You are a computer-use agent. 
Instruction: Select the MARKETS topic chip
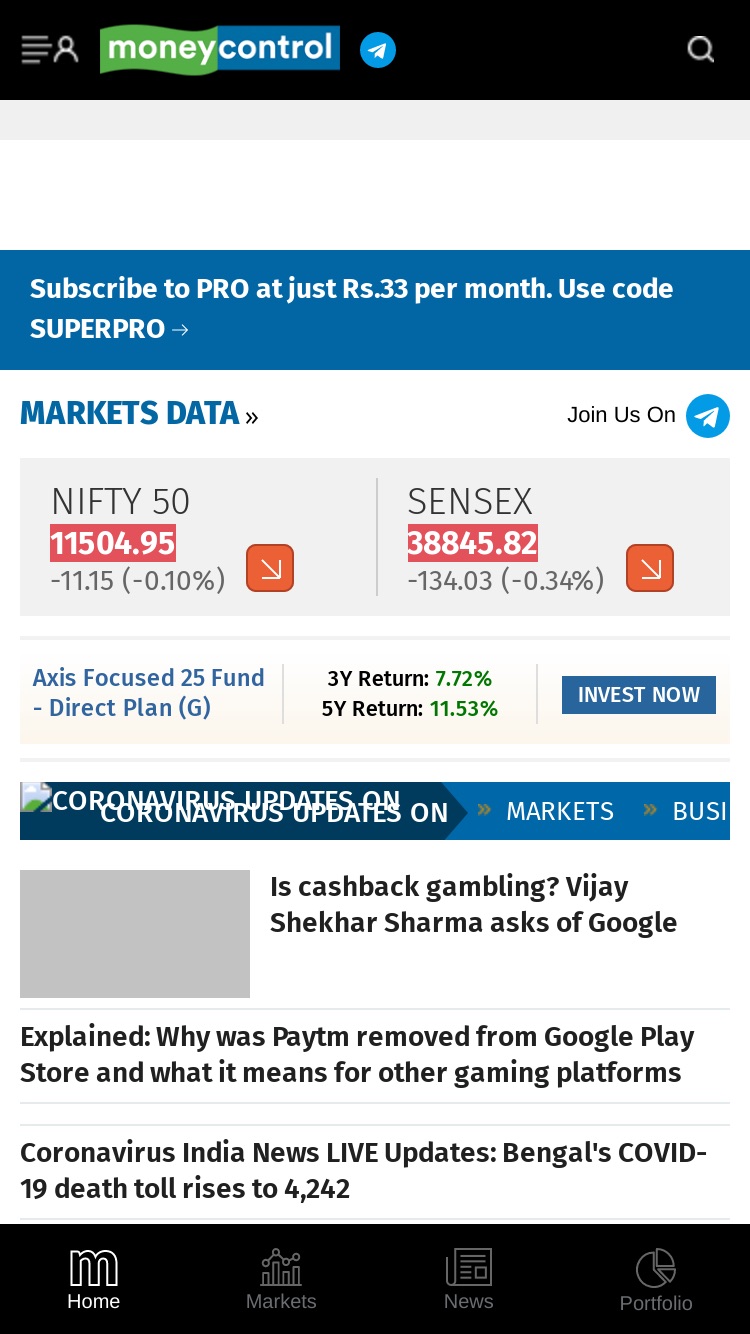(x=560, y=811)
